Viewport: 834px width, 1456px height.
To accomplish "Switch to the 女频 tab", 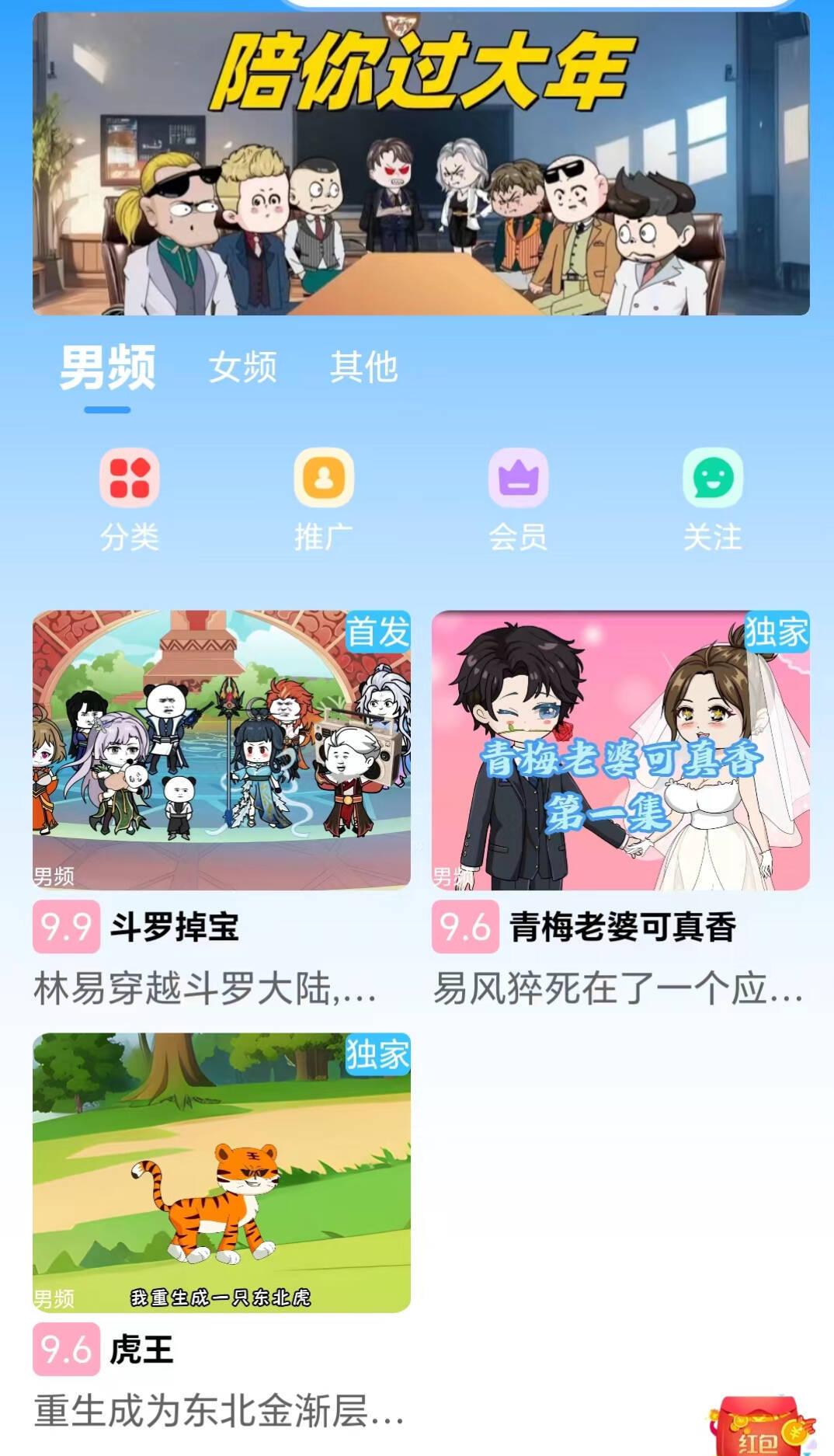I will [242, 370].
